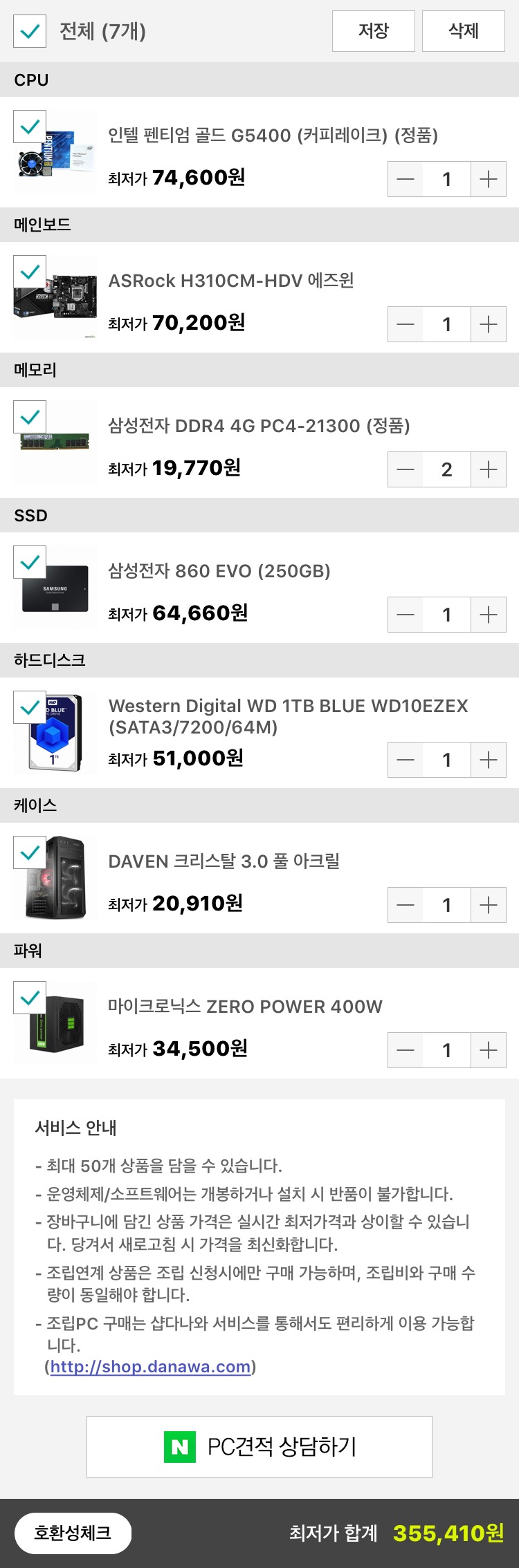
Task: Reduce 삼성전자 DDR4 4G memory quantity
Action: tap(406, 470)
